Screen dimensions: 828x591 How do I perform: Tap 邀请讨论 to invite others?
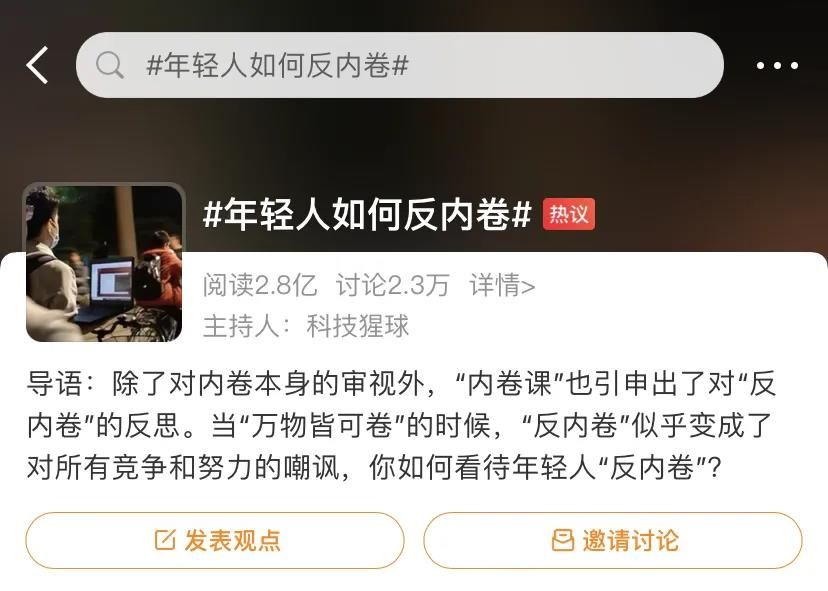click(x=613, y=541)
